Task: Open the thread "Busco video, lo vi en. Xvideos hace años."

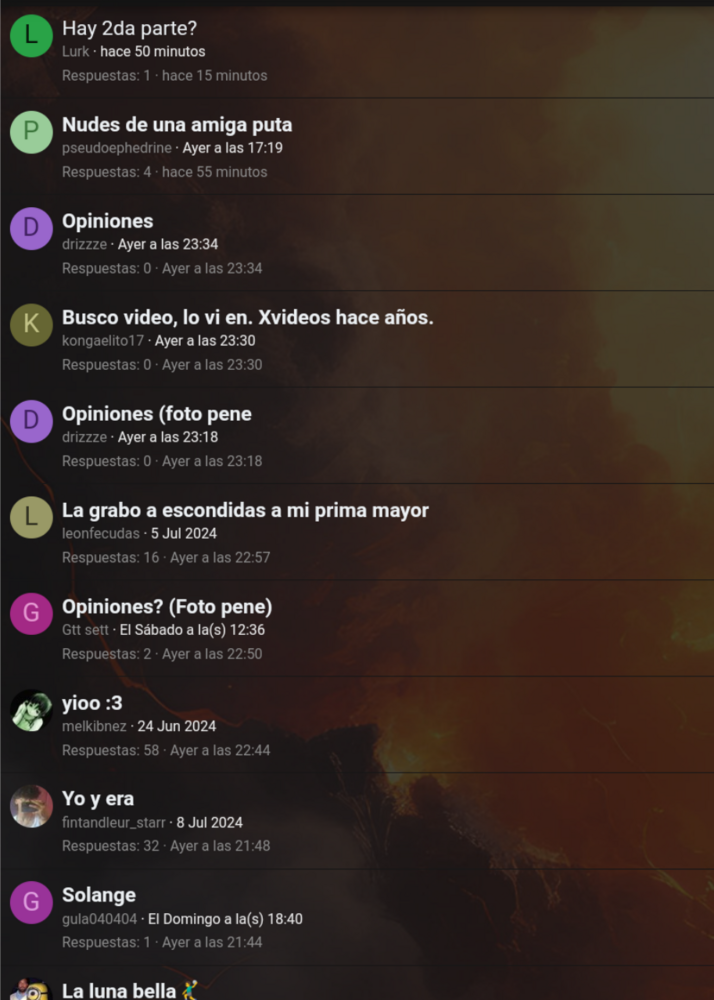Action: point(247,317)
